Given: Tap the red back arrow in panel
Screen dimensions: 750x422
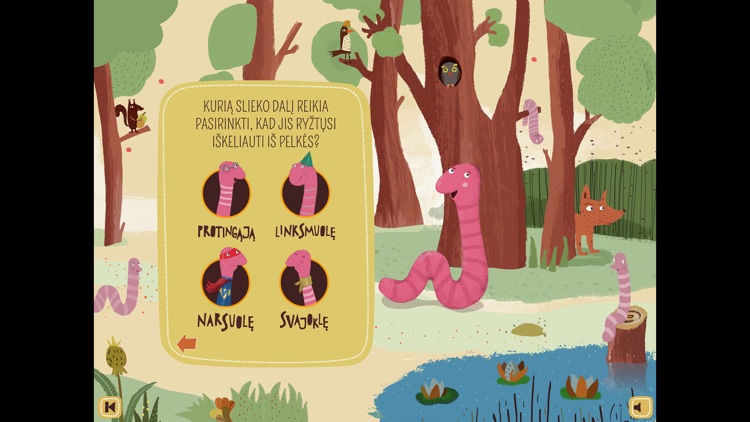Looking at the screenshot, I should pyautogui.click(x=187, y=344).
